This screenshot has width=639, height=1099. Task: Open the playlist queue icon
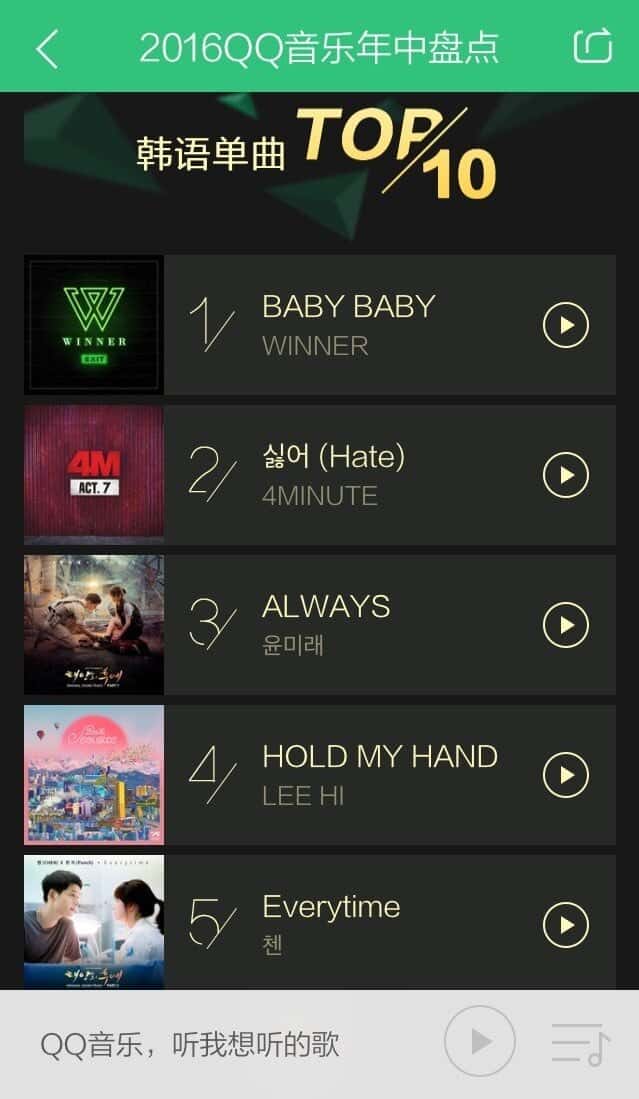click(580, 1043)
